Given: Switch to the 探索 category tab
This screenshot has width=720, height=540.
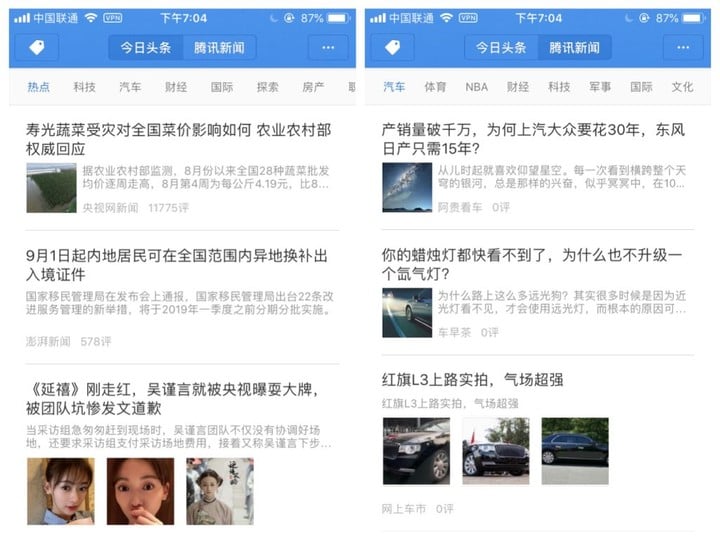Looking at the screenshot, I should click(x=267, y=87).
